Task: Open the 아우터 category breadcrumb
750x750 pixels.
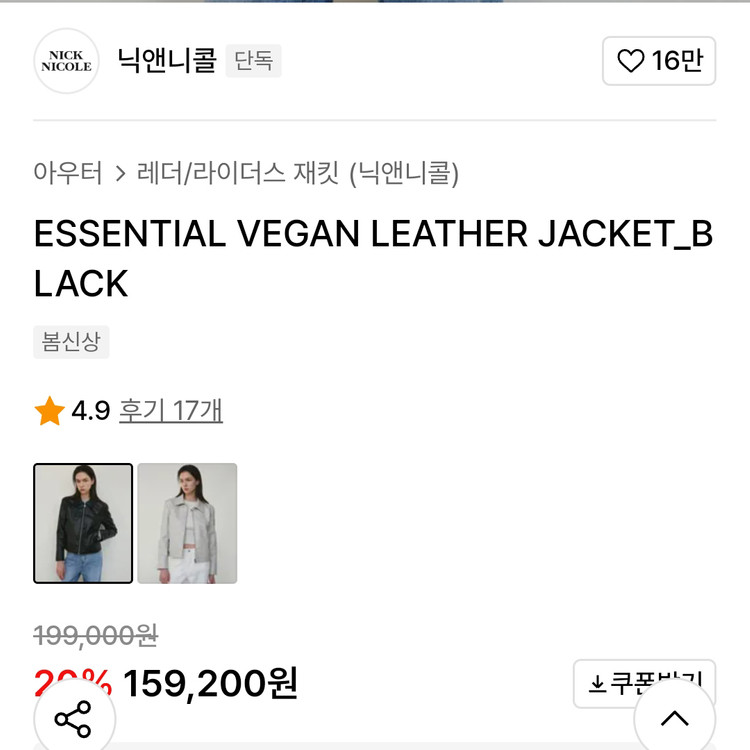Action: (68, 173)
